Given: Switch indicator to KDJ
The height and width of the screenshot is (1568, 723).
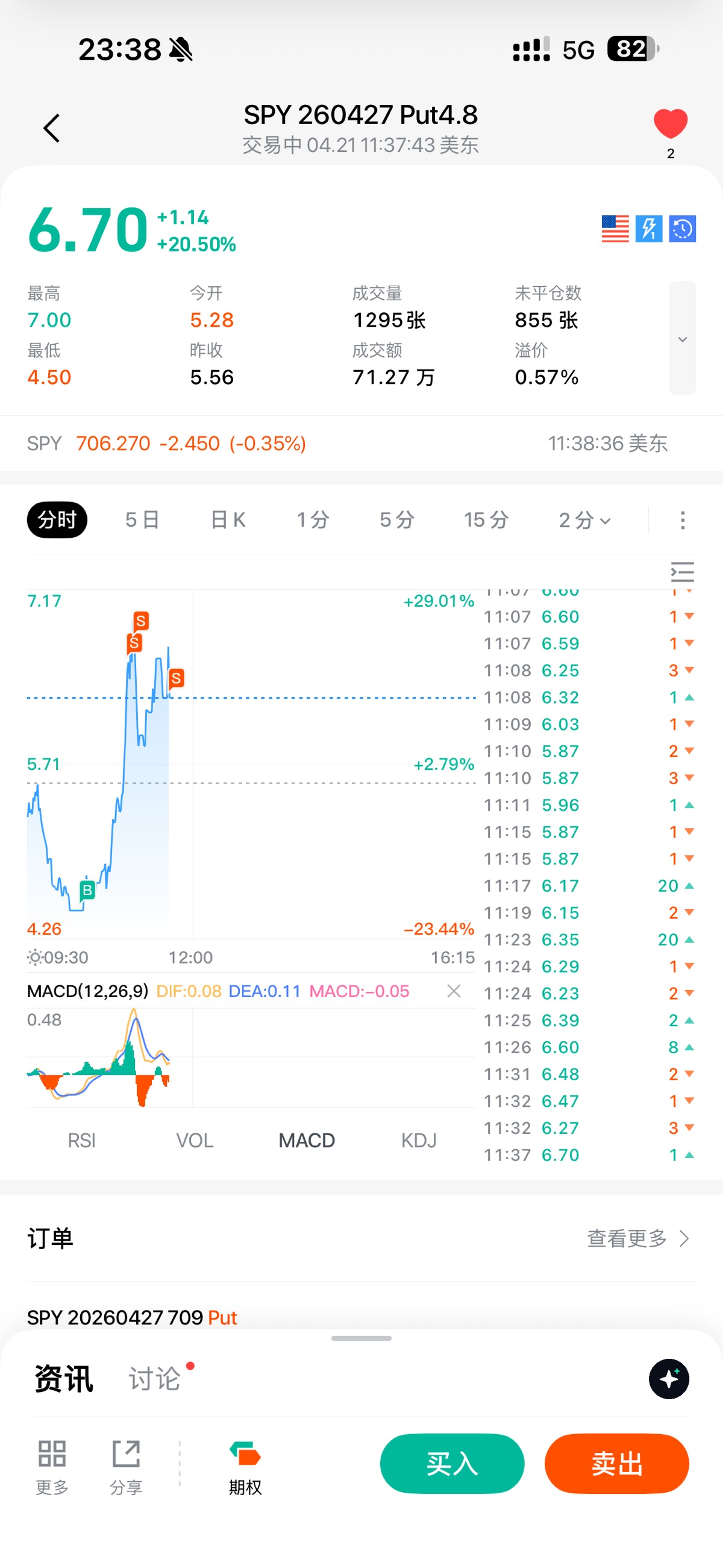Looking at the screenshot, I should tap(419, 1140).
